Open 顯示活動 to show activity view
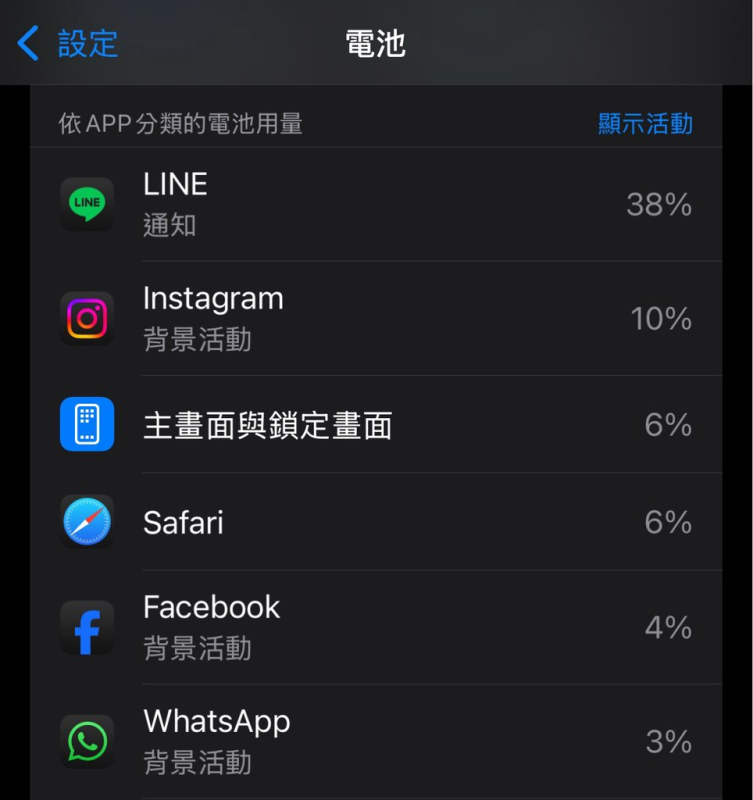753x800 pixels. click(645, 124)
